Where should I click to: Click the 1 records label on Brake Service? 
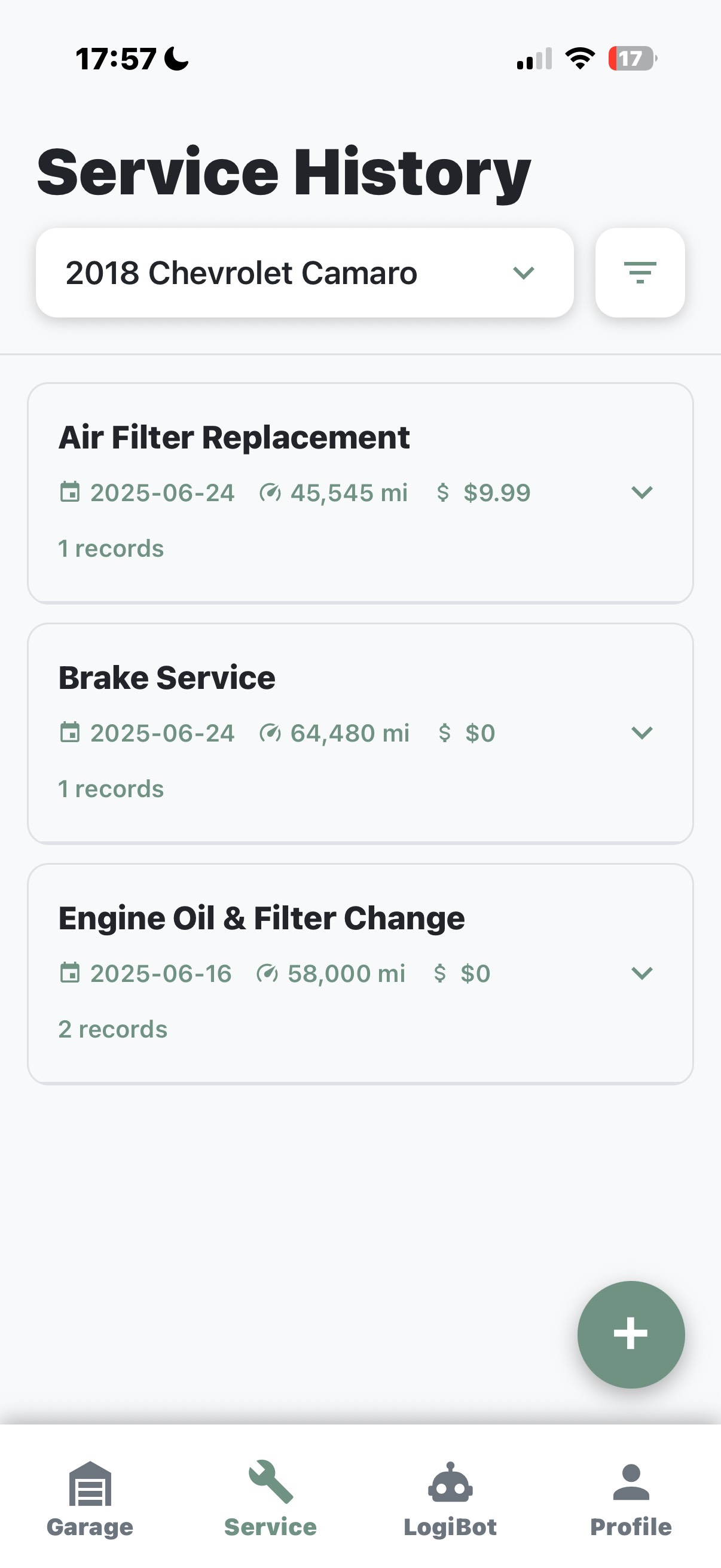click(111, 788)
